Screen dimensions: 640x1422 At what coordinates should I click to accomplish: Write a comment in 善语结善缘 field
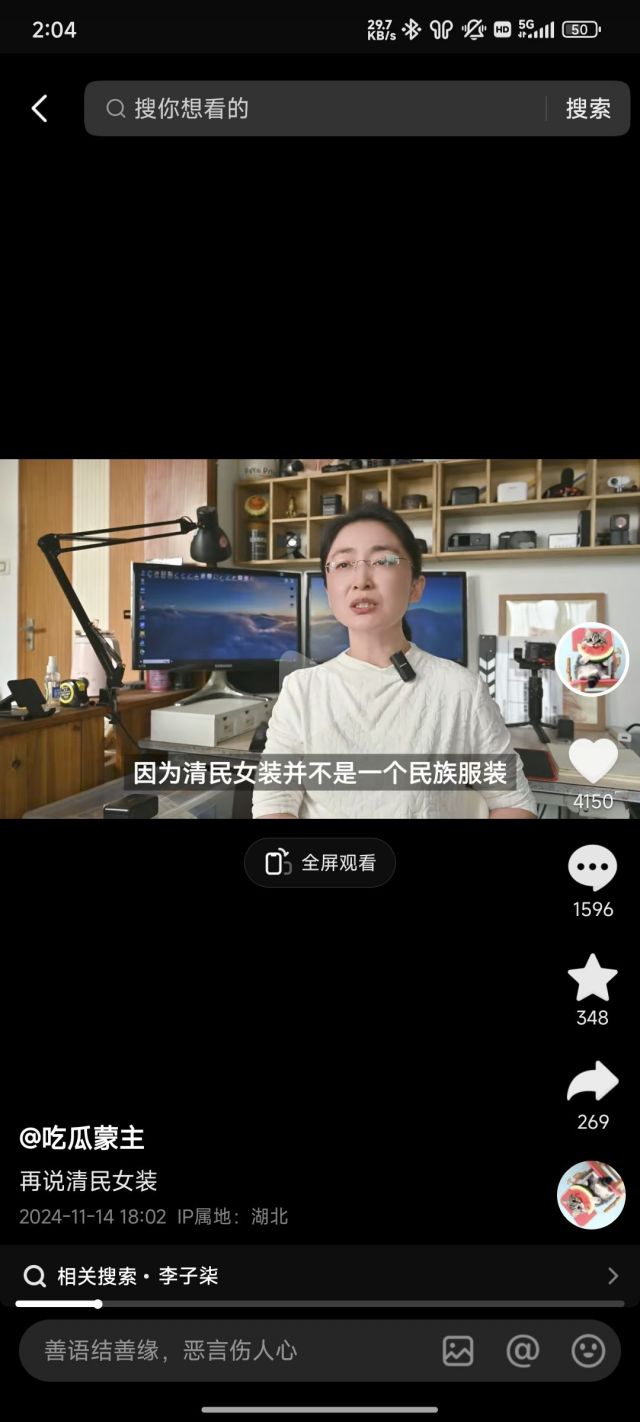220,1351
